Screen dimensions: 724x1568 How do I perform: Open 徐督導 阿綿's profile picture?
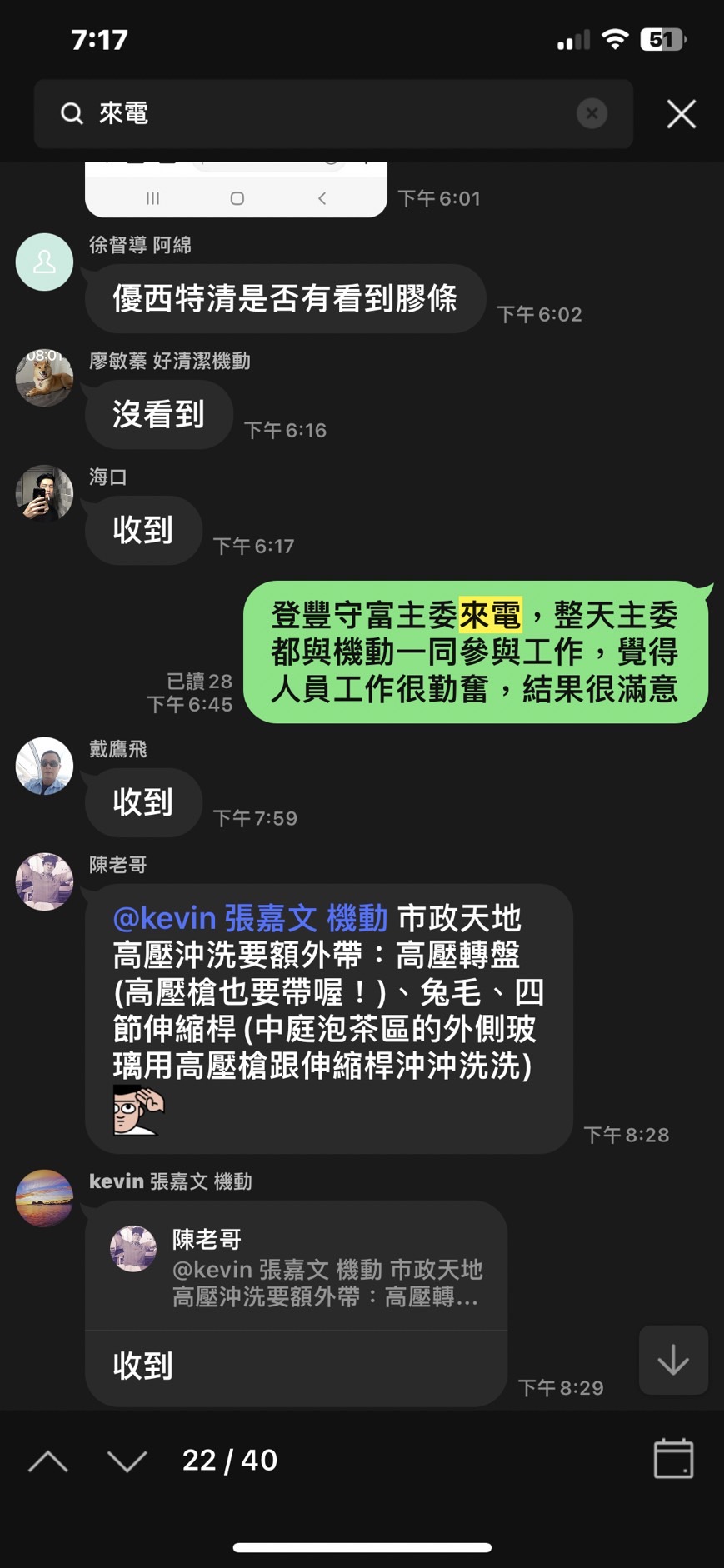45,262
